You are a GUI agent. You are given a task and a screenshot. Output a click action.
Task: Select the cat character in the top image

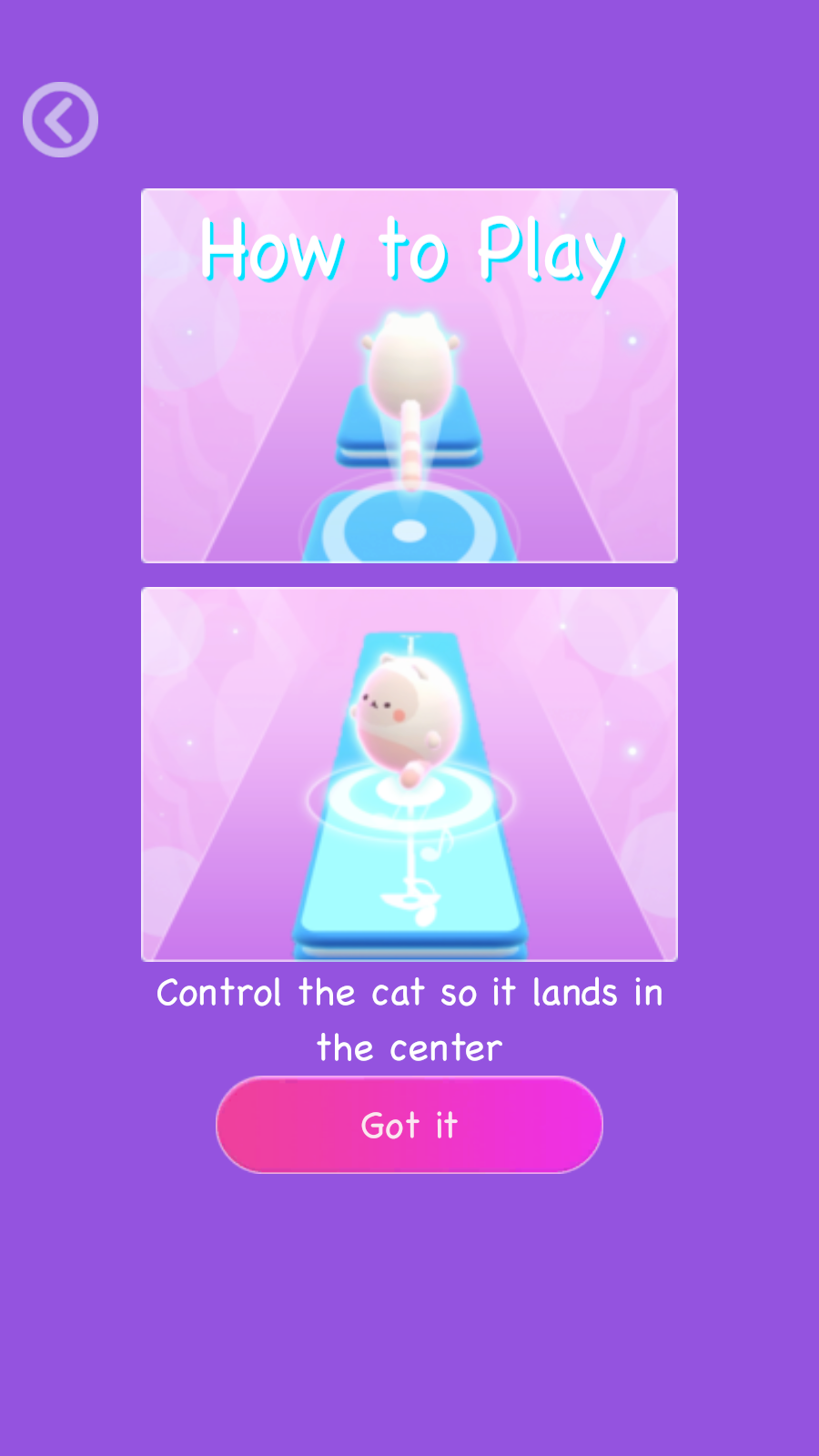click(409, 359)
